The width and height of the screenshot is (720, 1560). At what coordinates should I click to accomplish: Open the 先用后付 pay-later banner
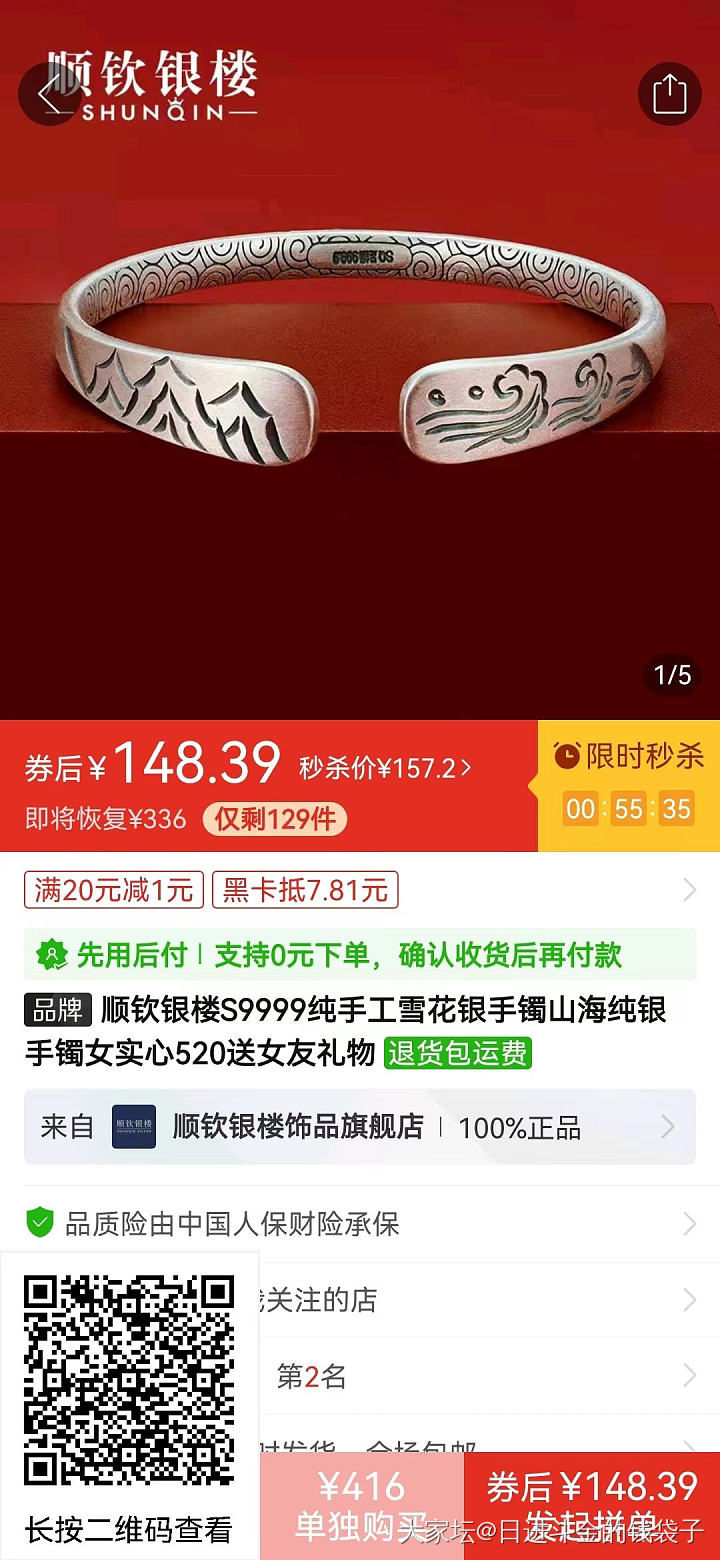pos(360,955)
